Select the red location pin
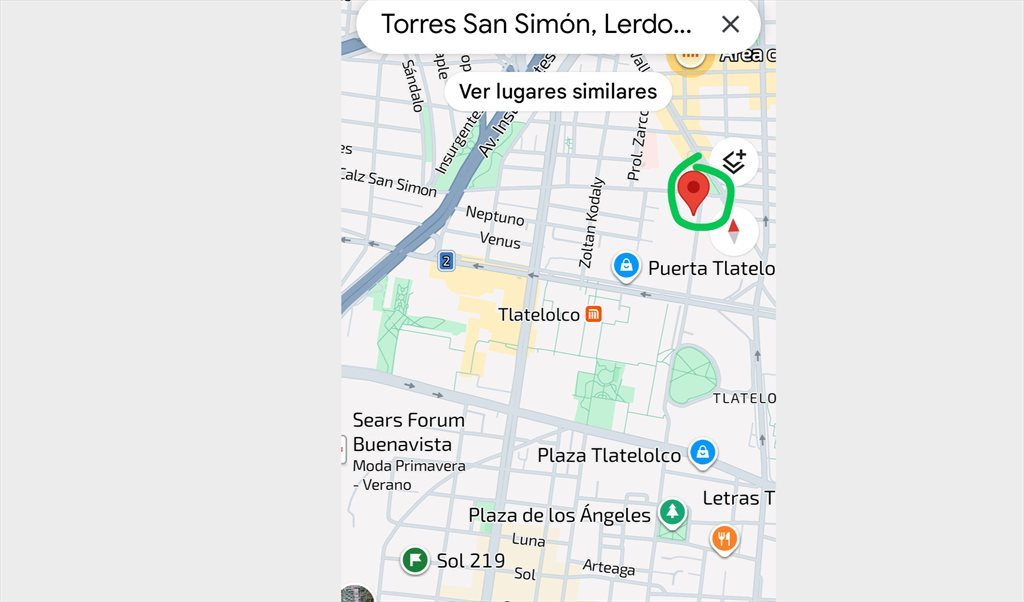The width and height of the screenshot is (1024, 602). tap(694, 190)
